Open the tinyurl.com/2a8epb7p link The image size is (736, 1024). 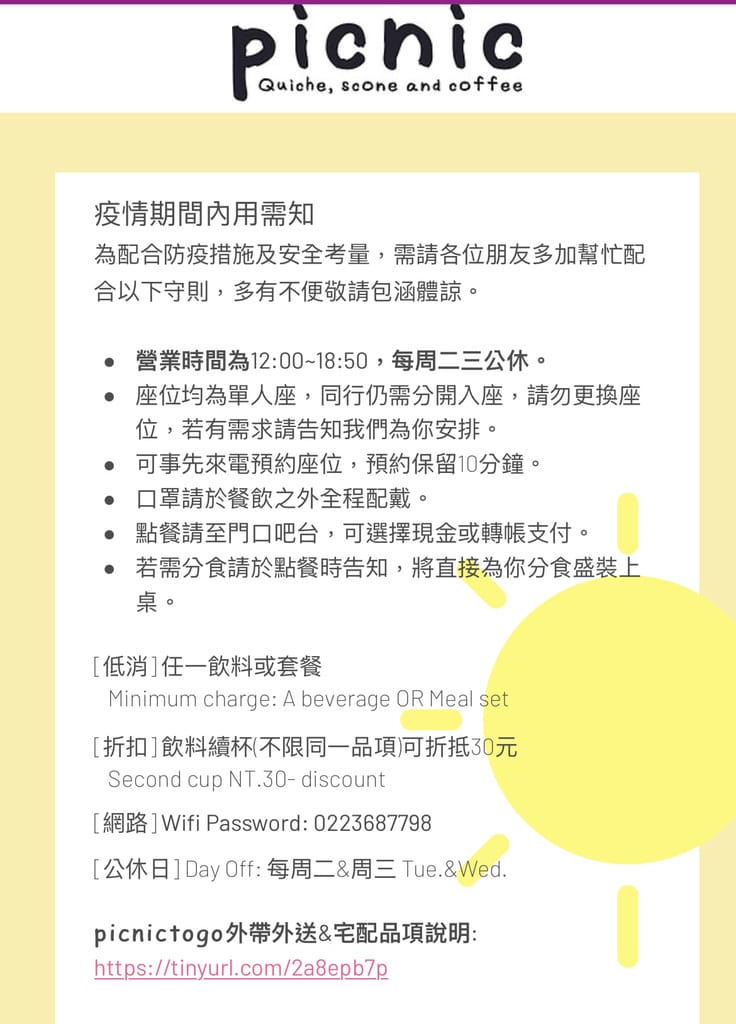point(241,968)
